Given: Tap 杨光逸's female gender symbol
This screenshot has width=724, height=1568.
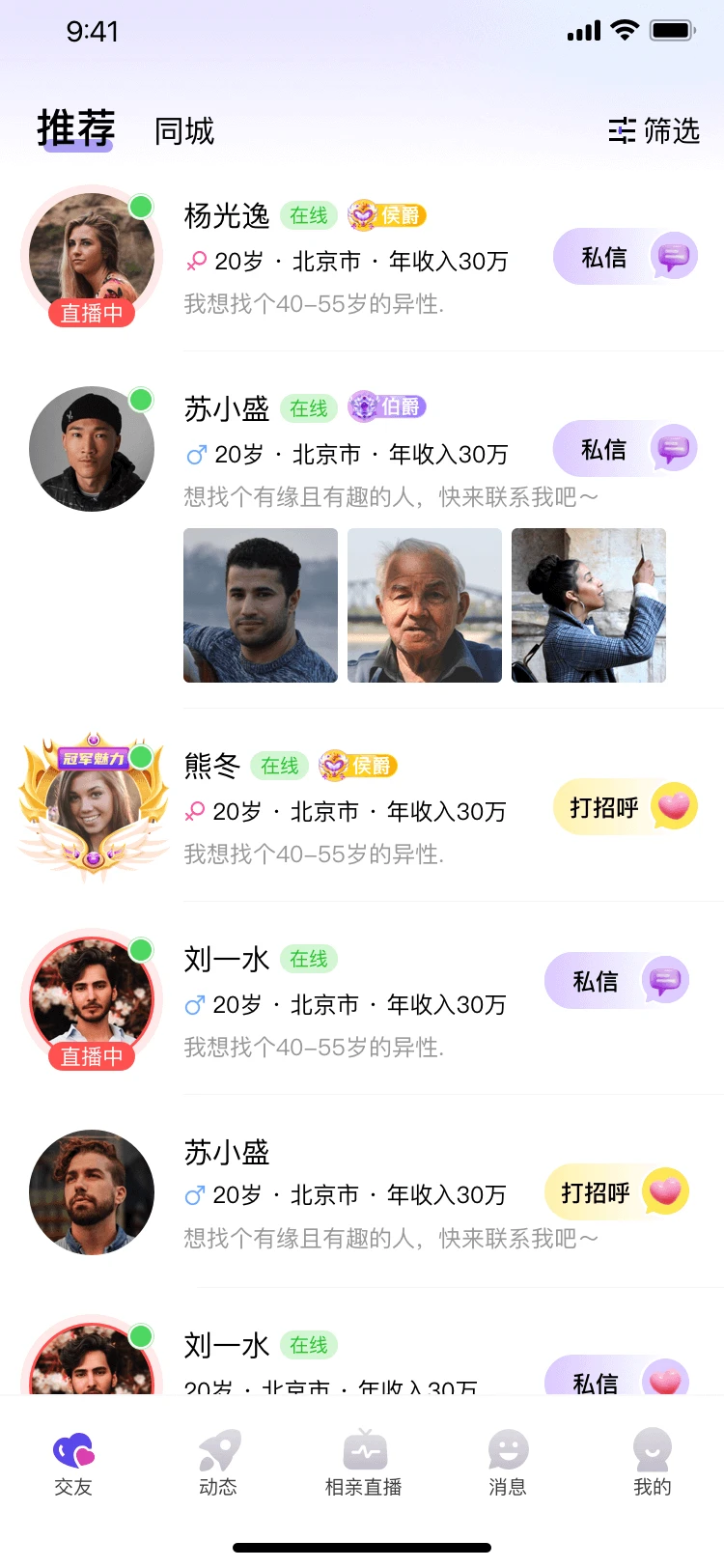Looking at the screenshot, I should (x=195, y=260).
